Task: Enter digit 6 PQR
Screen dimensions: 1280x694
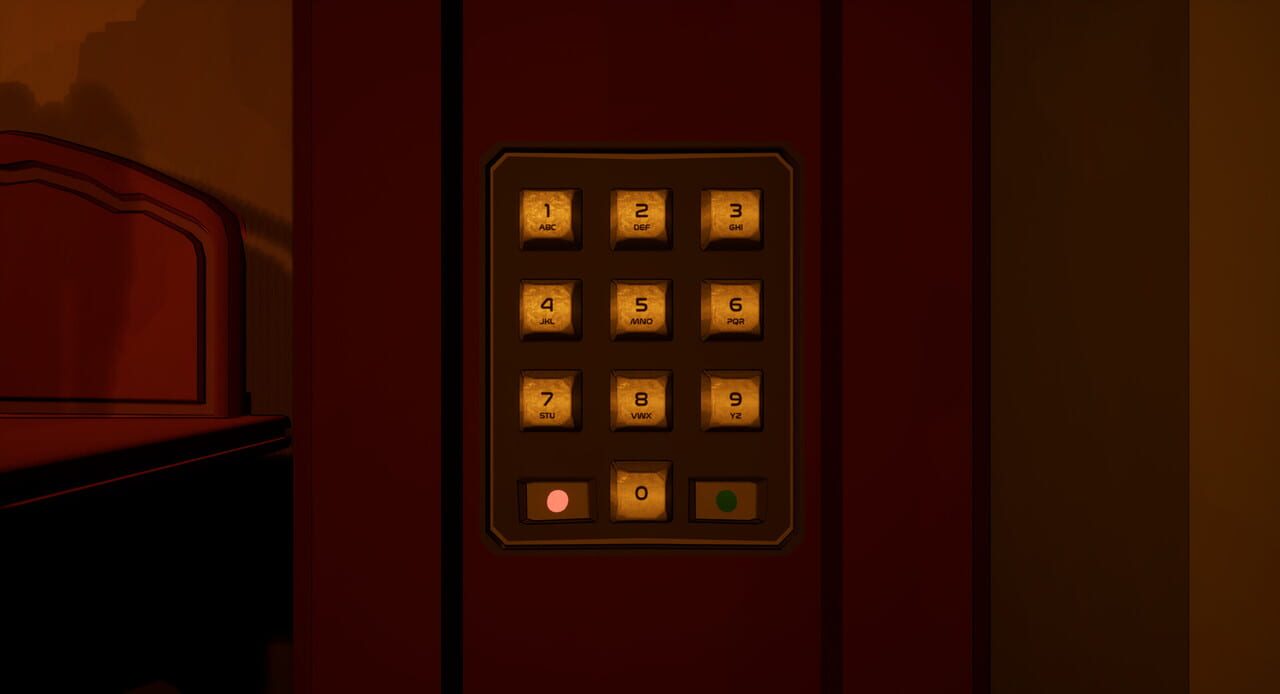Action: click(x=733, y=309)
